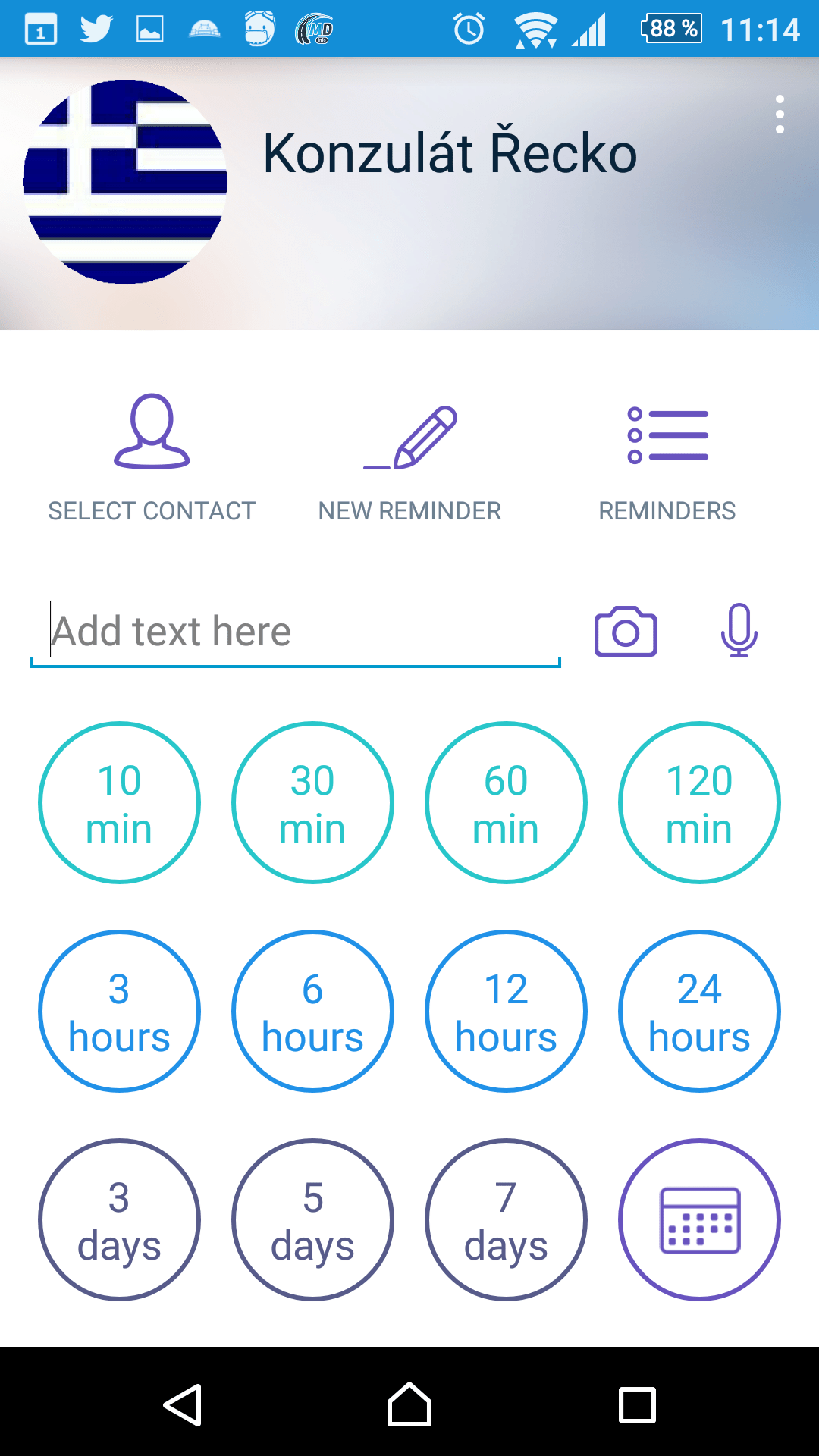Go back with the system back button
The height and width of the screenshot is (1456, 819).
click(183, 1405)
